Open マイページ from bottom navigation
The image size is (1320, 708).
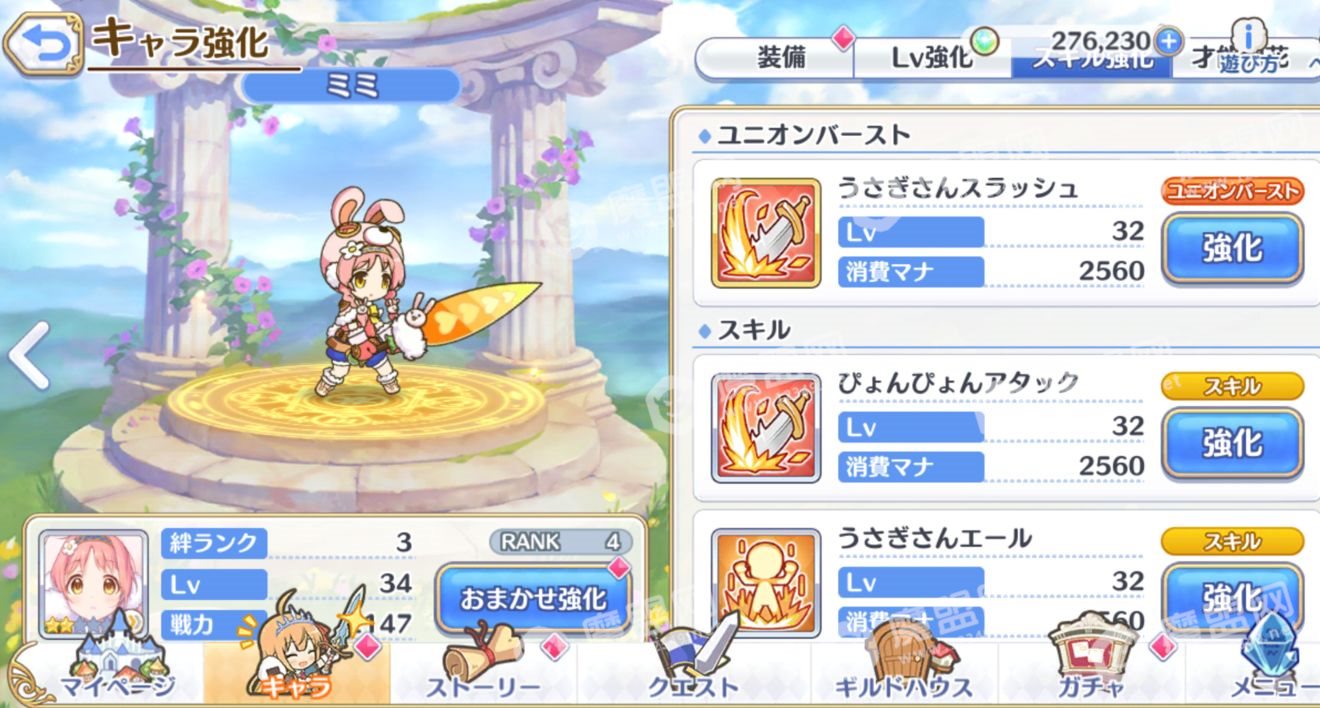click(116, 668)
